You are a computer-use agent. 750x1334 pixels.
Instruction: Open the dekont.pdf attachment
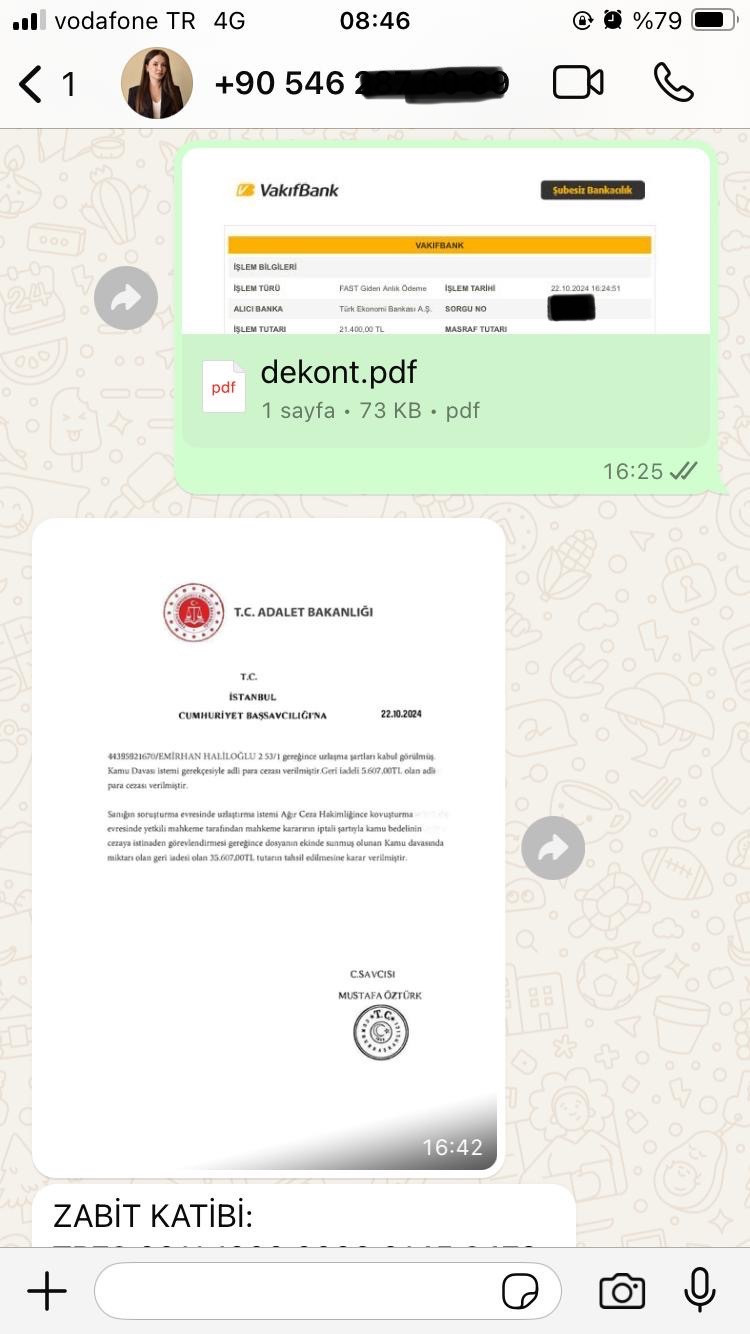[x=445, y=389]
